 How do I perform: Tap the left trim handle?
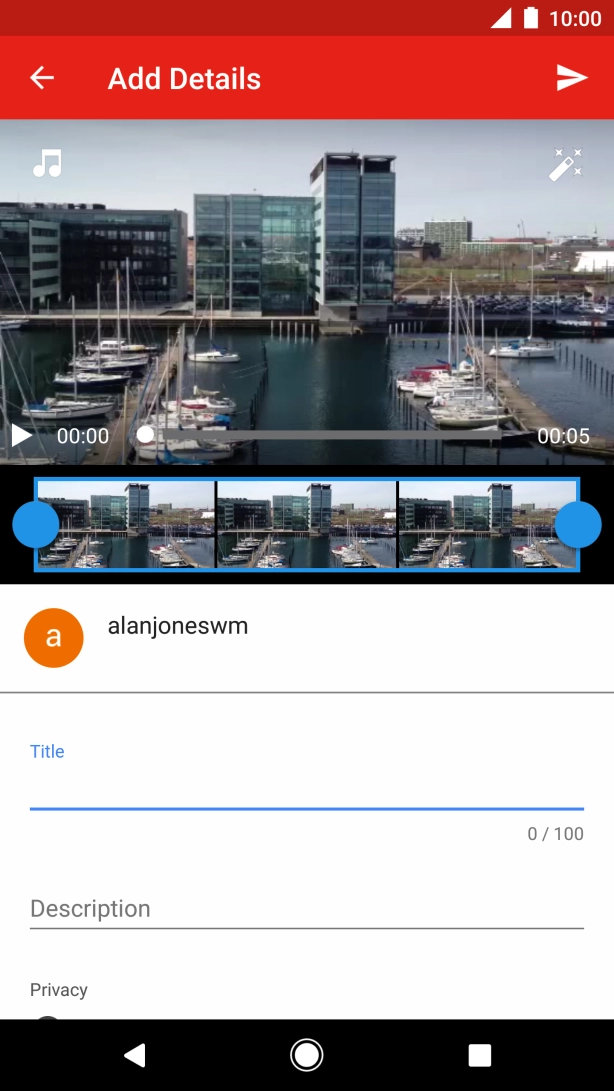pyautogui.click(x=36, y=525)
